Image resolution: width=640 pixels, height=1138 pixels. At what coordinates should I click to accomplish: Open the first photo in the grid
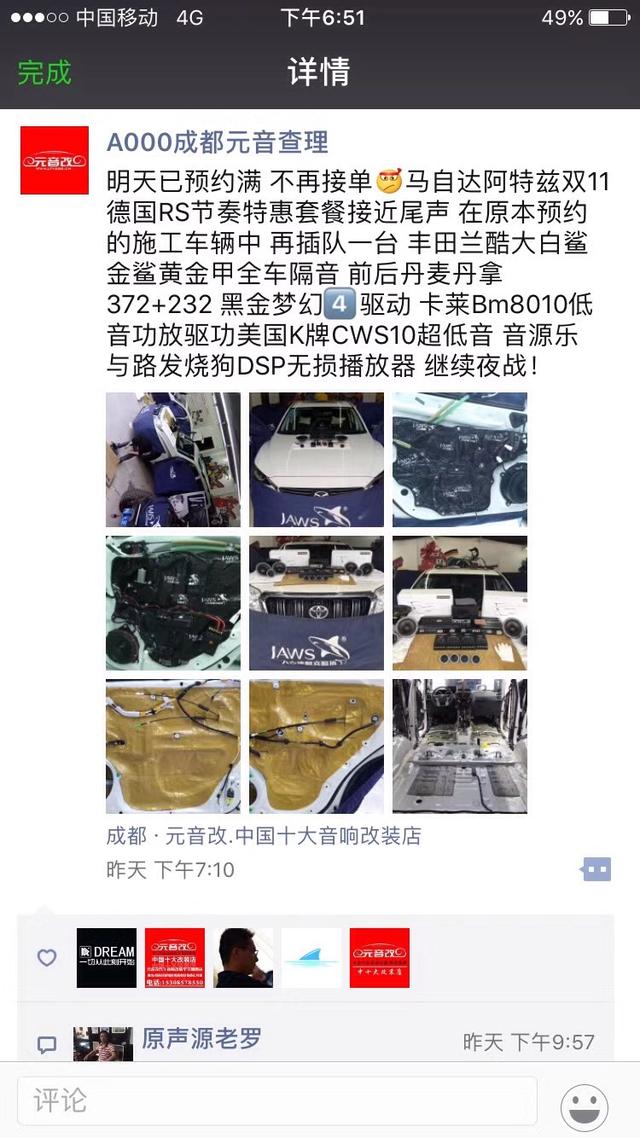[x=173, y=459]
